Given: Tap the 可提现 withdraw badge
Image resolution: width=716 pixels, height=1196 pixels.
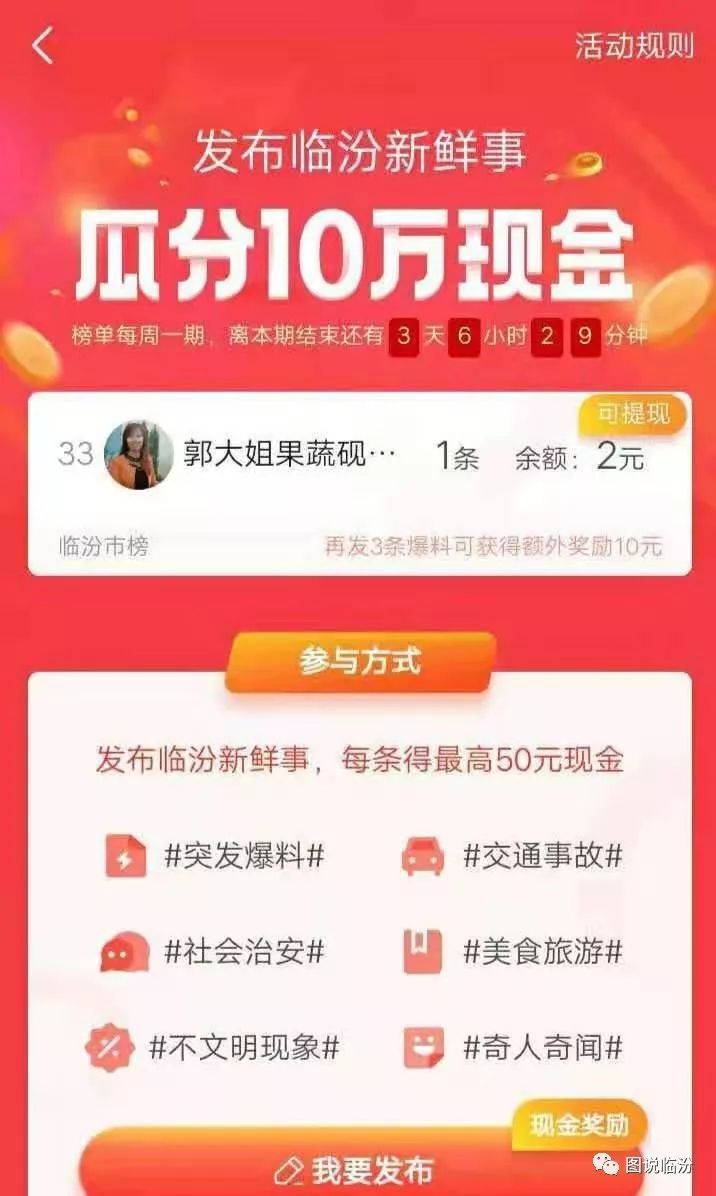Looking at the screenshot, I should click(x=632, y=414).
